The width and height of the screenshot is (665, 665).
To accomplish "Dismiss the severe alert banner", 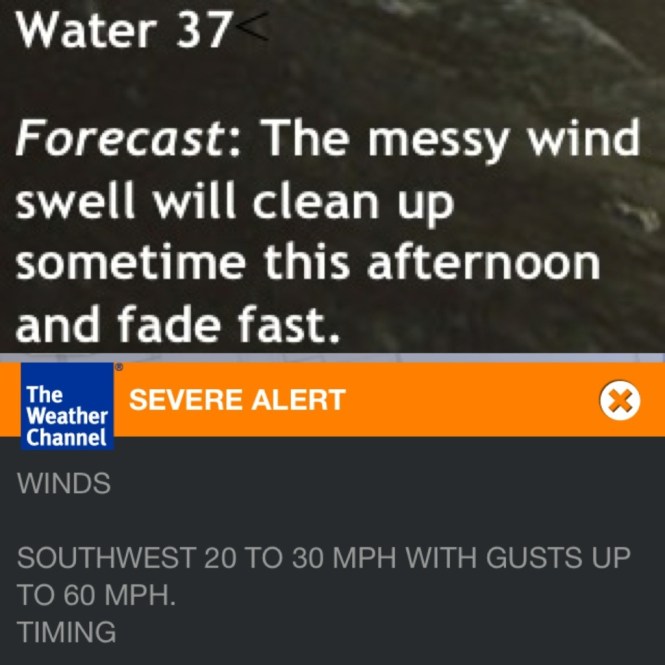I will tap(619, 401).
